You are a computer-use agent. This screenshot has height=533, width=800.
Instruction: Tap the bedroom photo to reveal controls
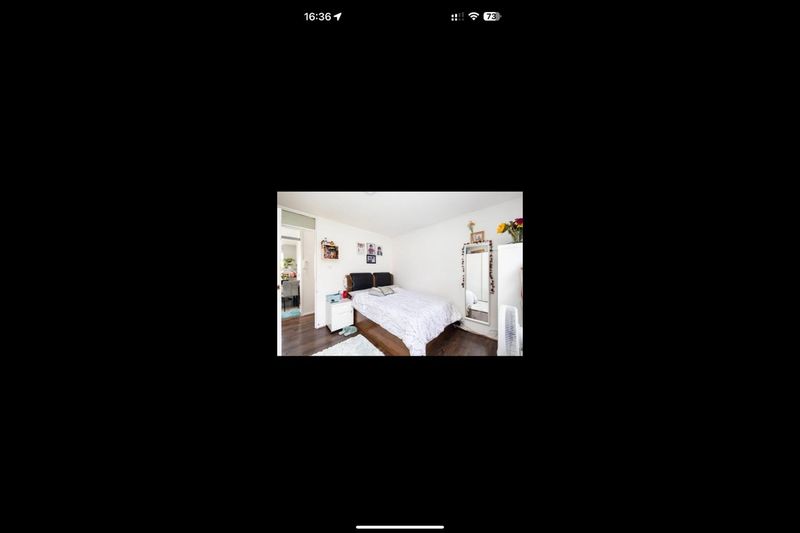(x=400, y=273)
